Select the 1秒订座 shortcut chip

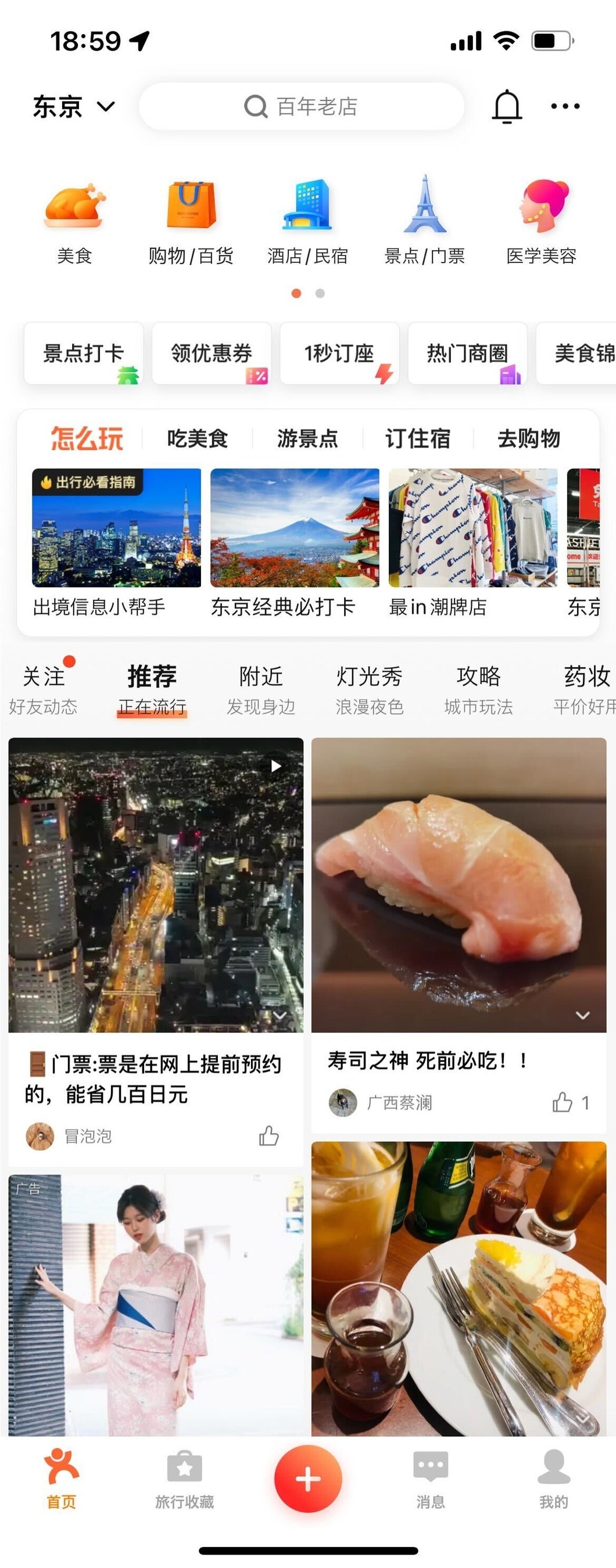(339, 353)
